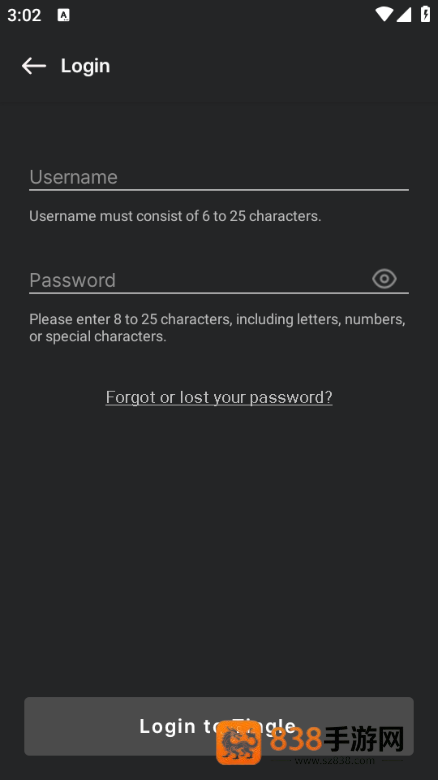Open the forgot or lost password link

[x=219, y=397]
